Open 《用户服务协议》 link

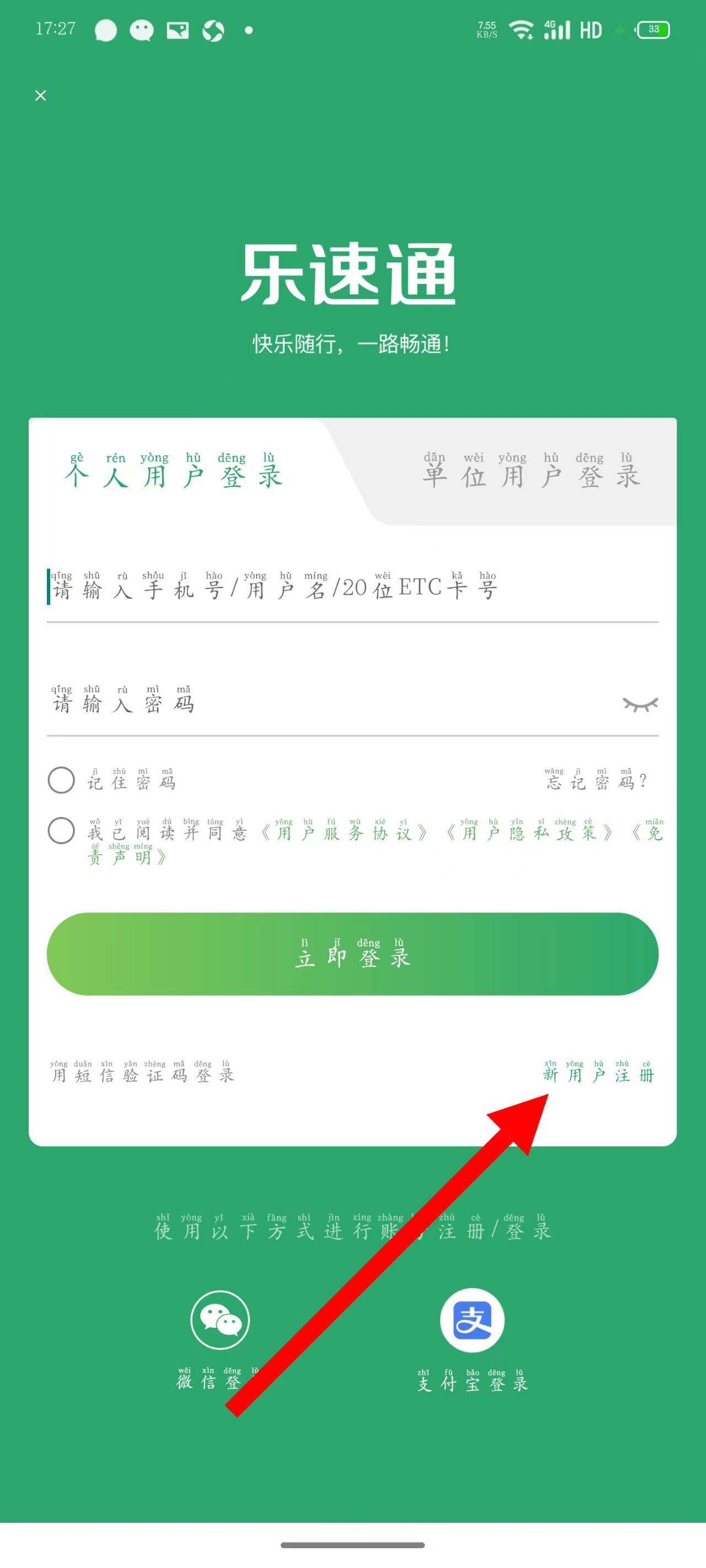(344, 832)
